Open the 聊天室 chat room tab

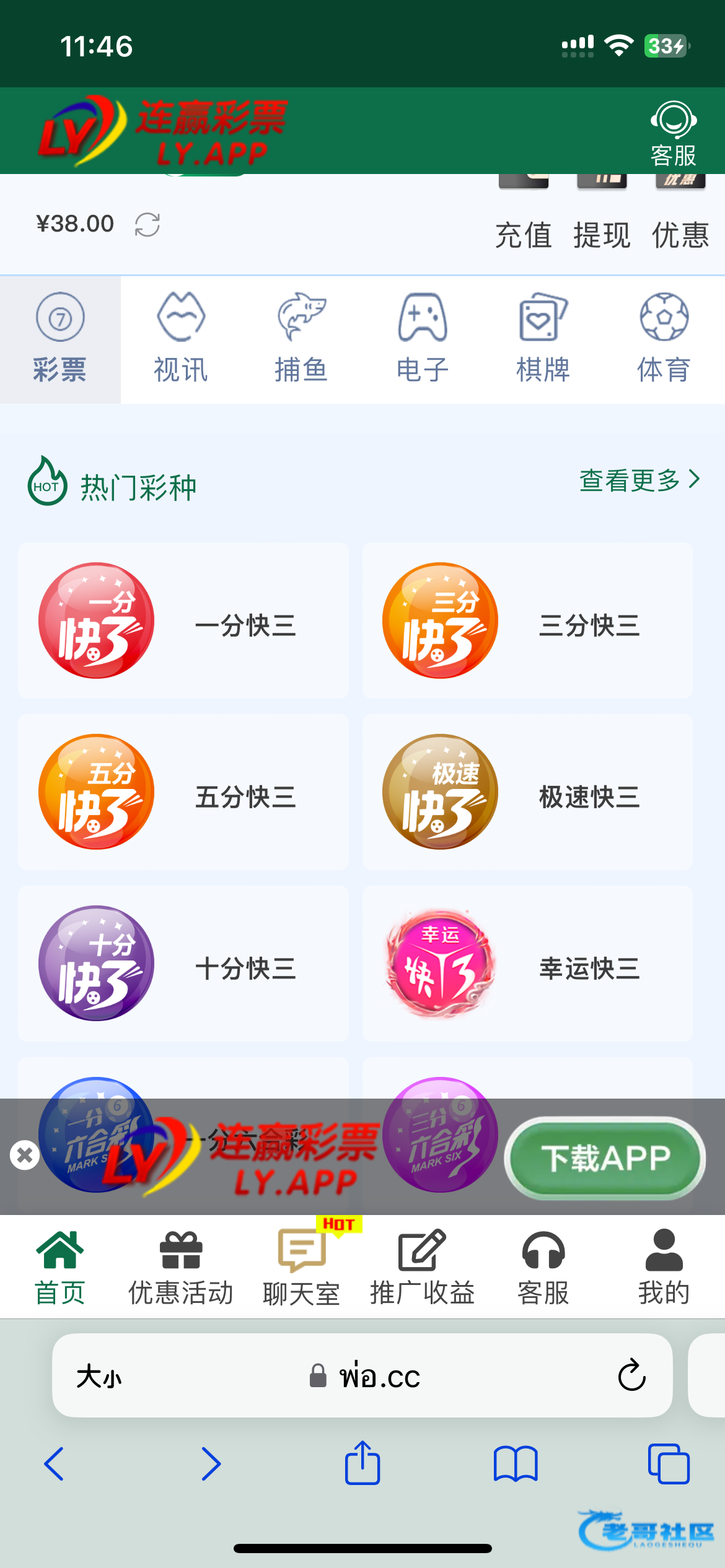(x=301, y=1266)
